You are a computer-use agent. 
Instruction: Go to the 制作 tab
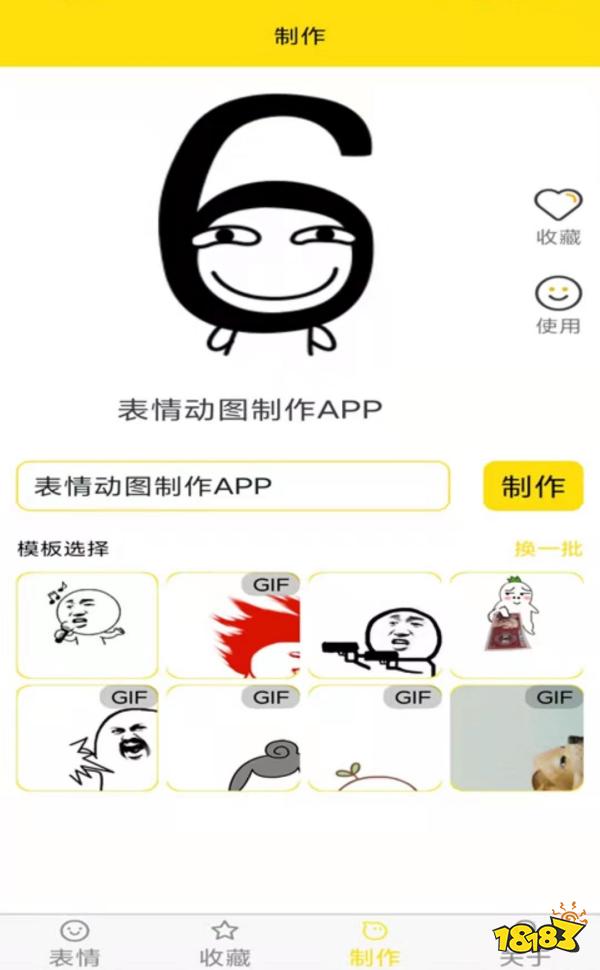pos(374,943)
